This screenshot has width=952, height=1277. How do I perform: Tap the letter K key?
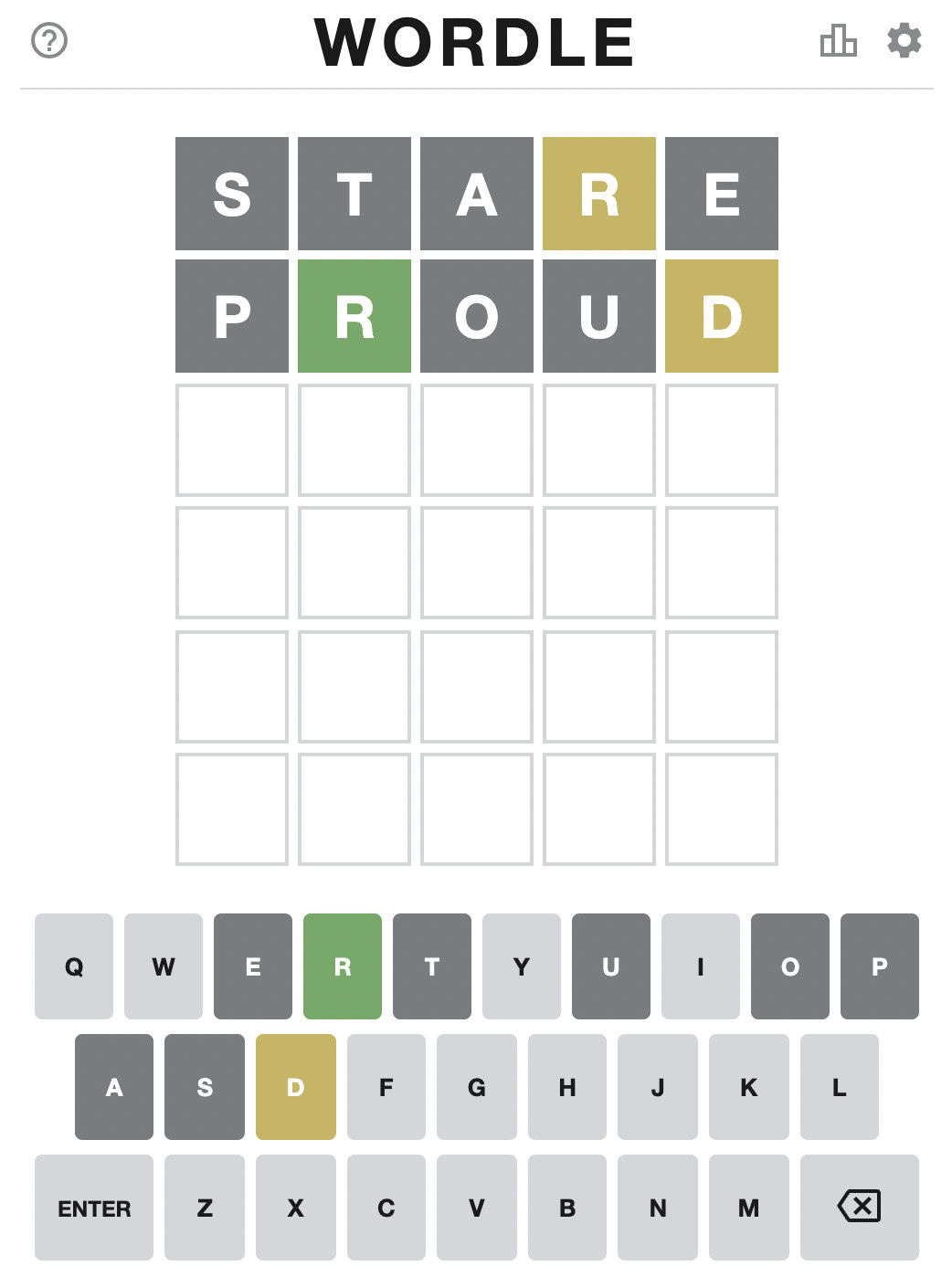point(748,1087)
